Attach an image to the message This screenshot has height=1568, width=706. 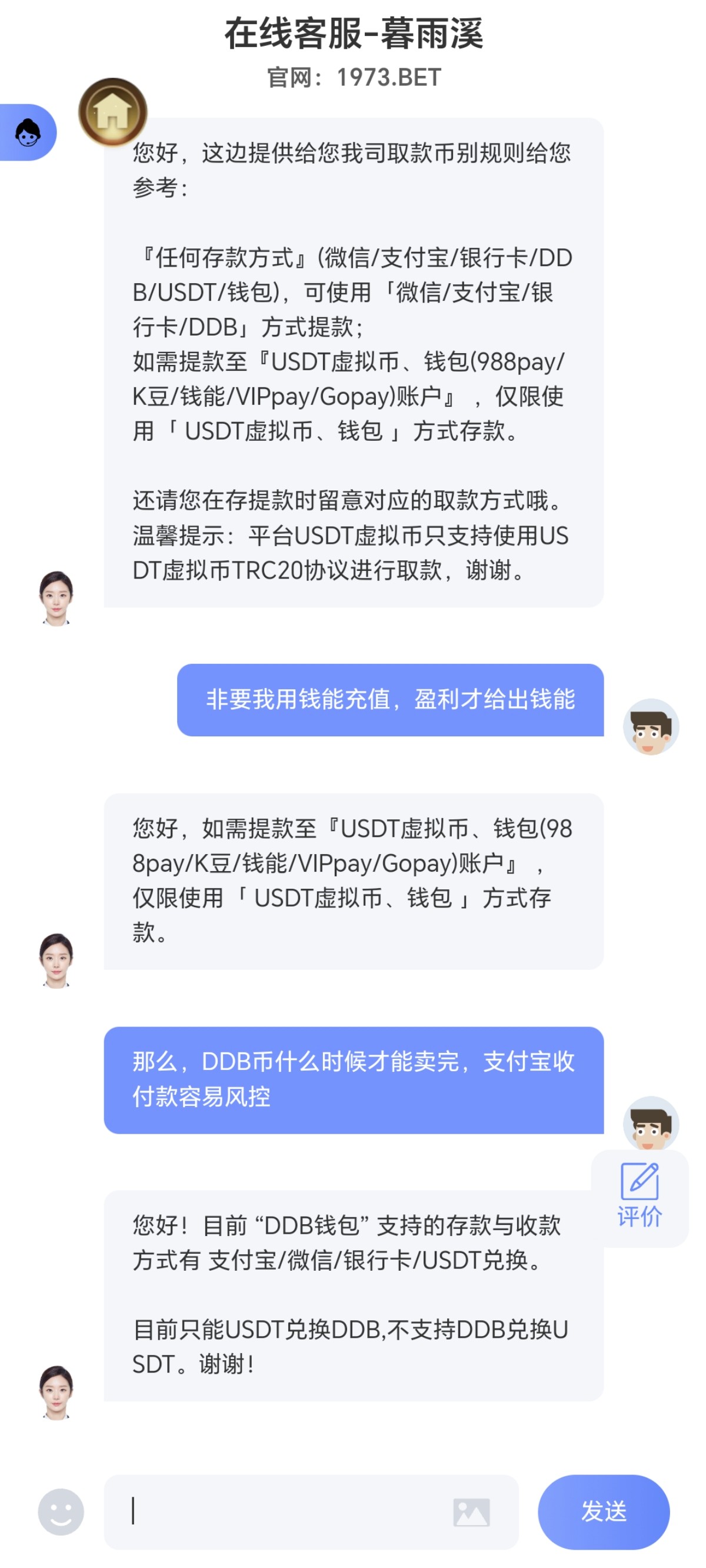pos(471,1512)
